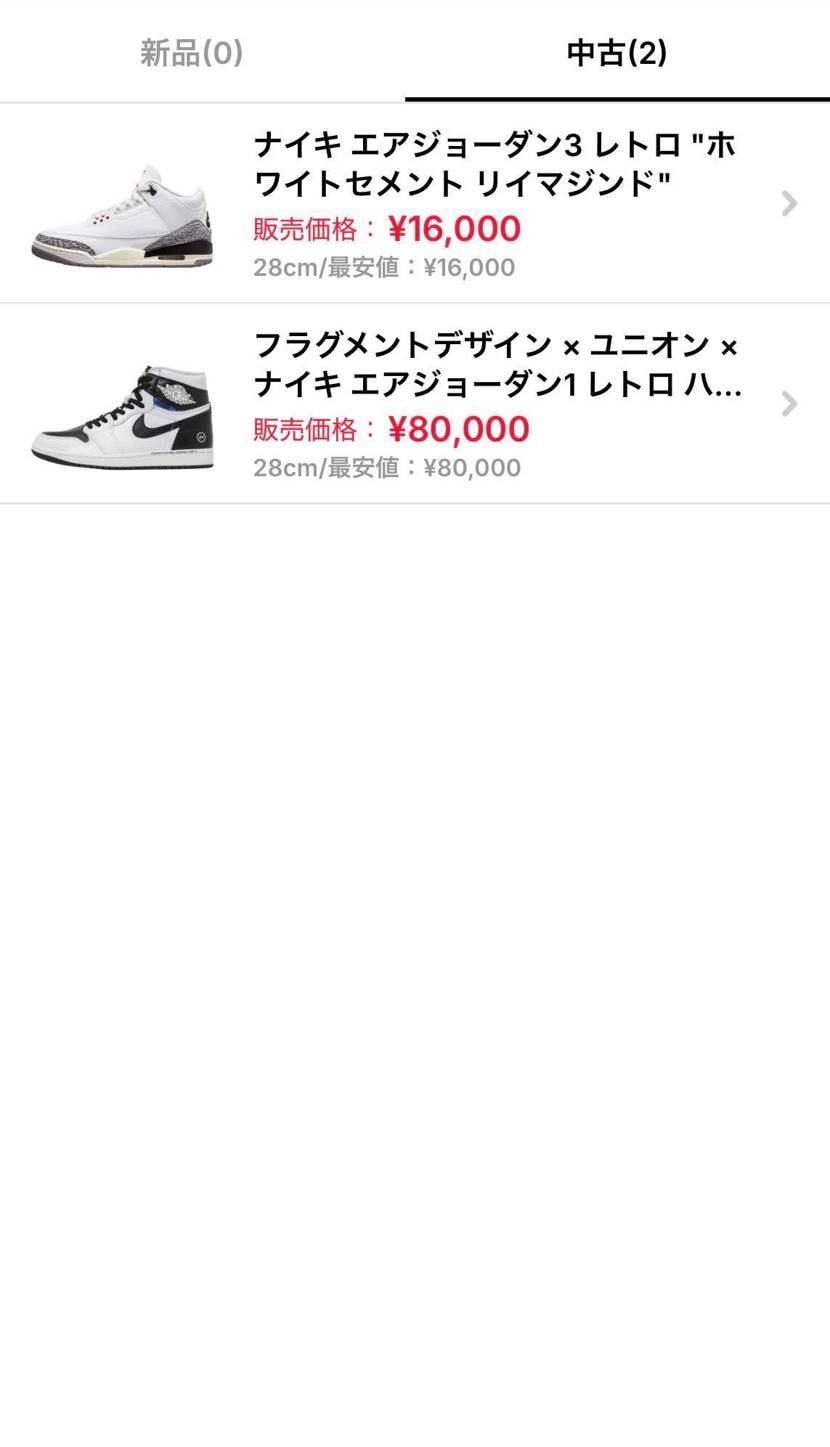Select the 中古(2) tab
The height and width of the screenshot is (1447, 830).
(x=617, y=52)
